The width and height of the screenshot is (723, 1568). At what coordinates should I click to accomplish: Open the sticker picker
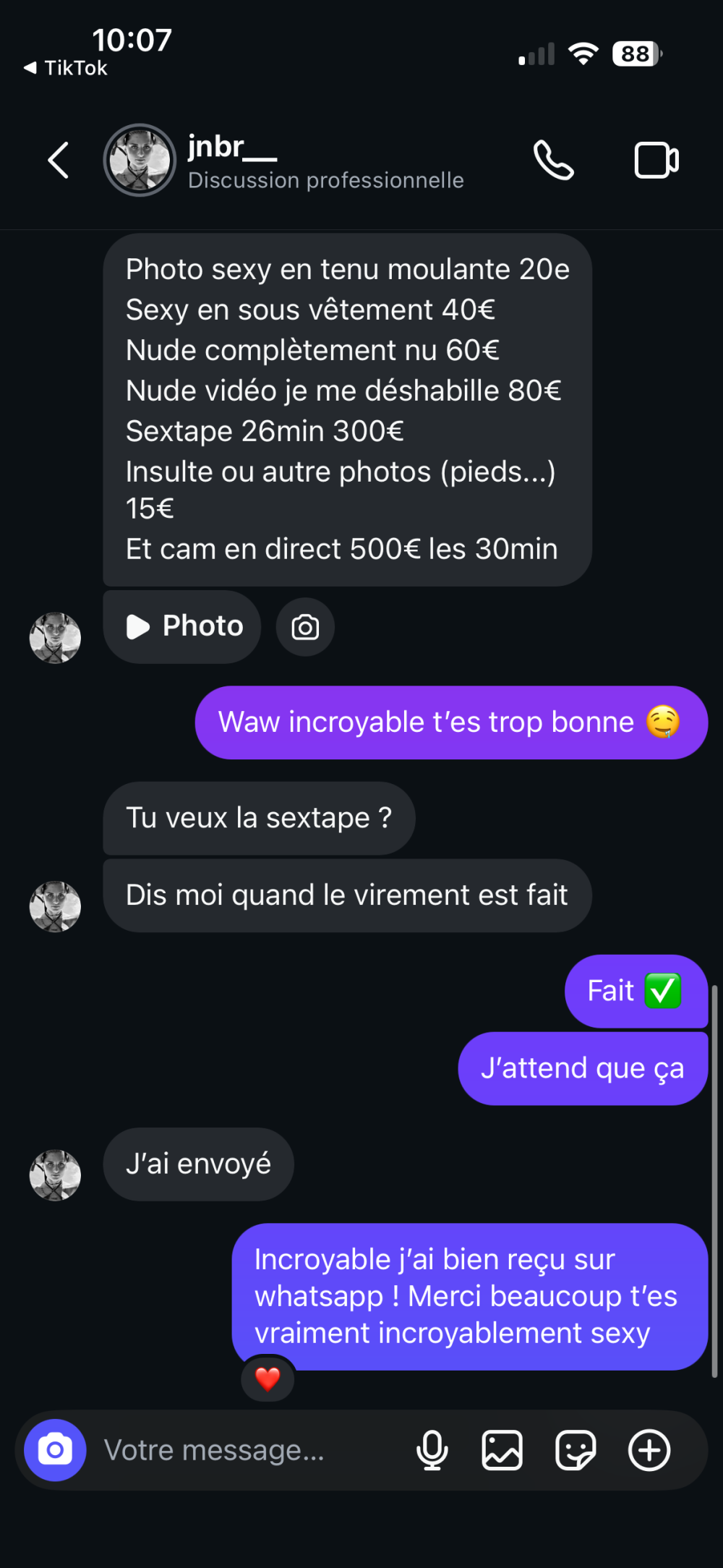click(x=576, y=1450)
